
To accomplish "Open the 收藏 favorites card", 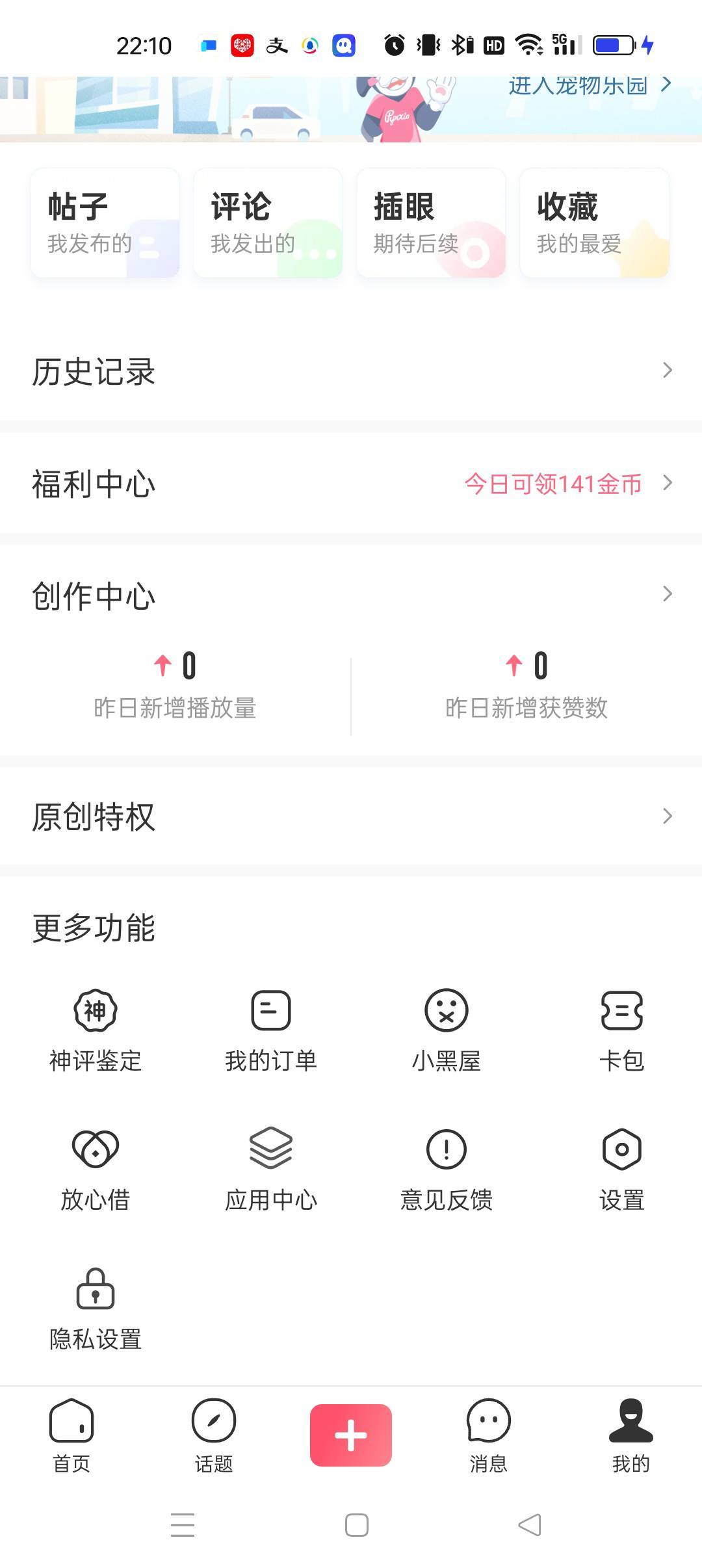I will [594, 223].
